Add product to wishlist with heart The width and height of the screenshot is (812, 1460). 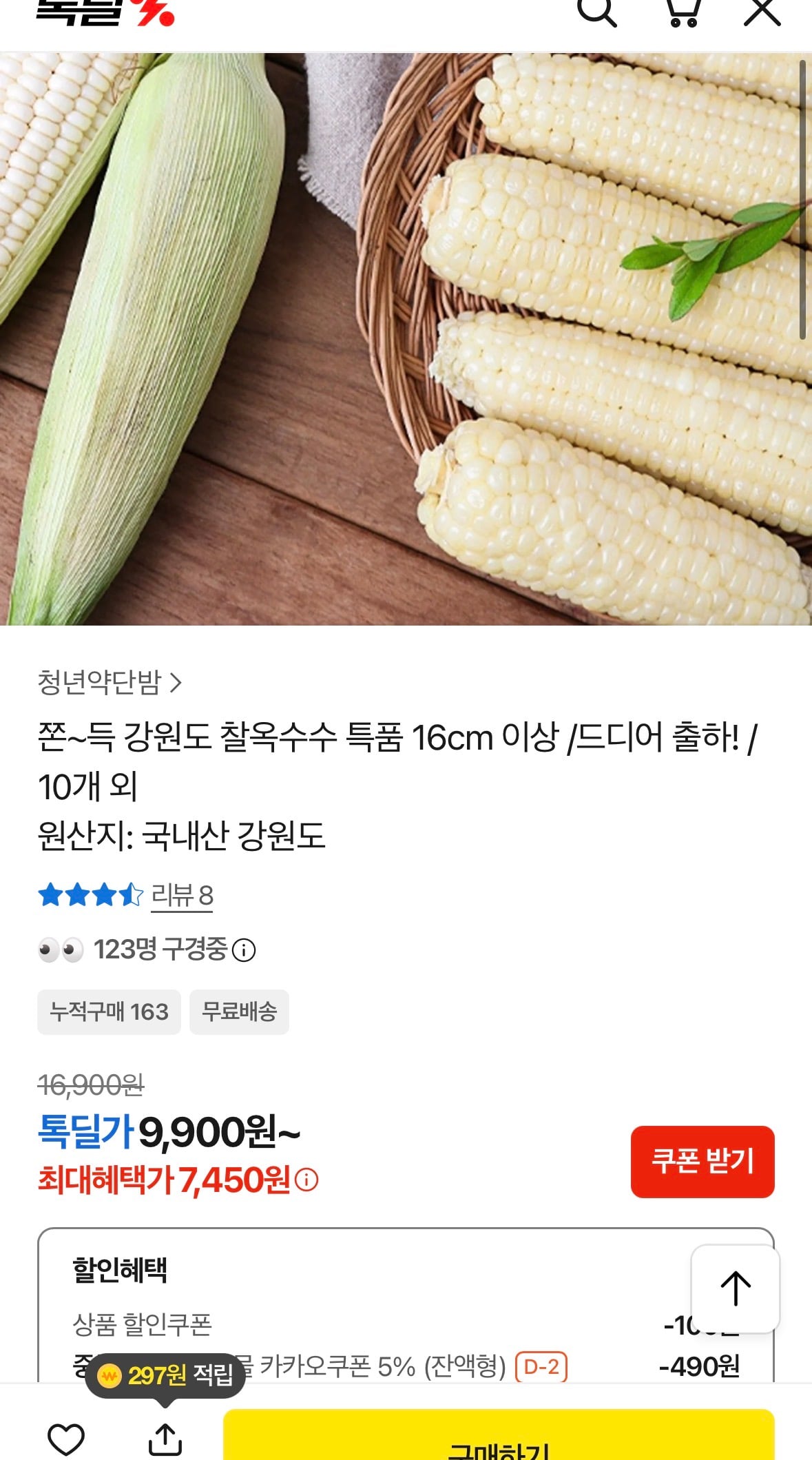[66, 1439]
